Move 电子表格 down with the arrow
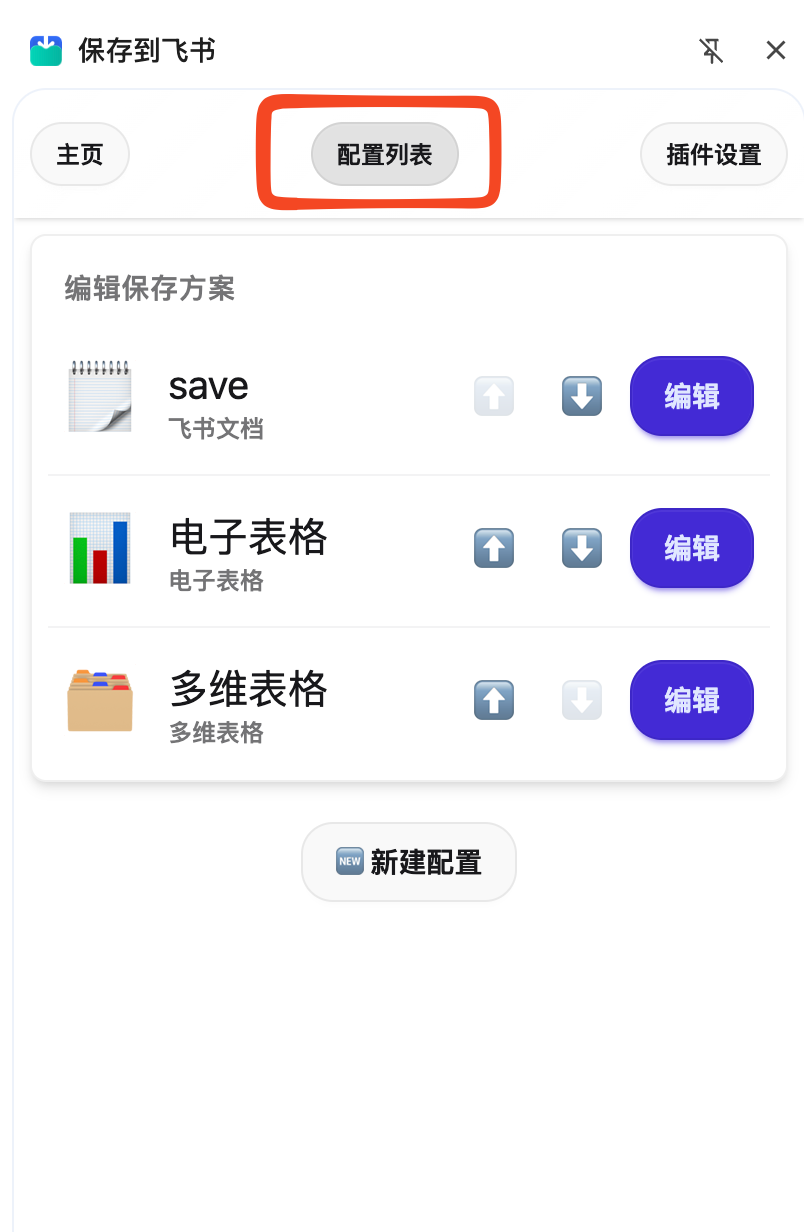Viewport: 804px width, 1232px height. point(581,548)
